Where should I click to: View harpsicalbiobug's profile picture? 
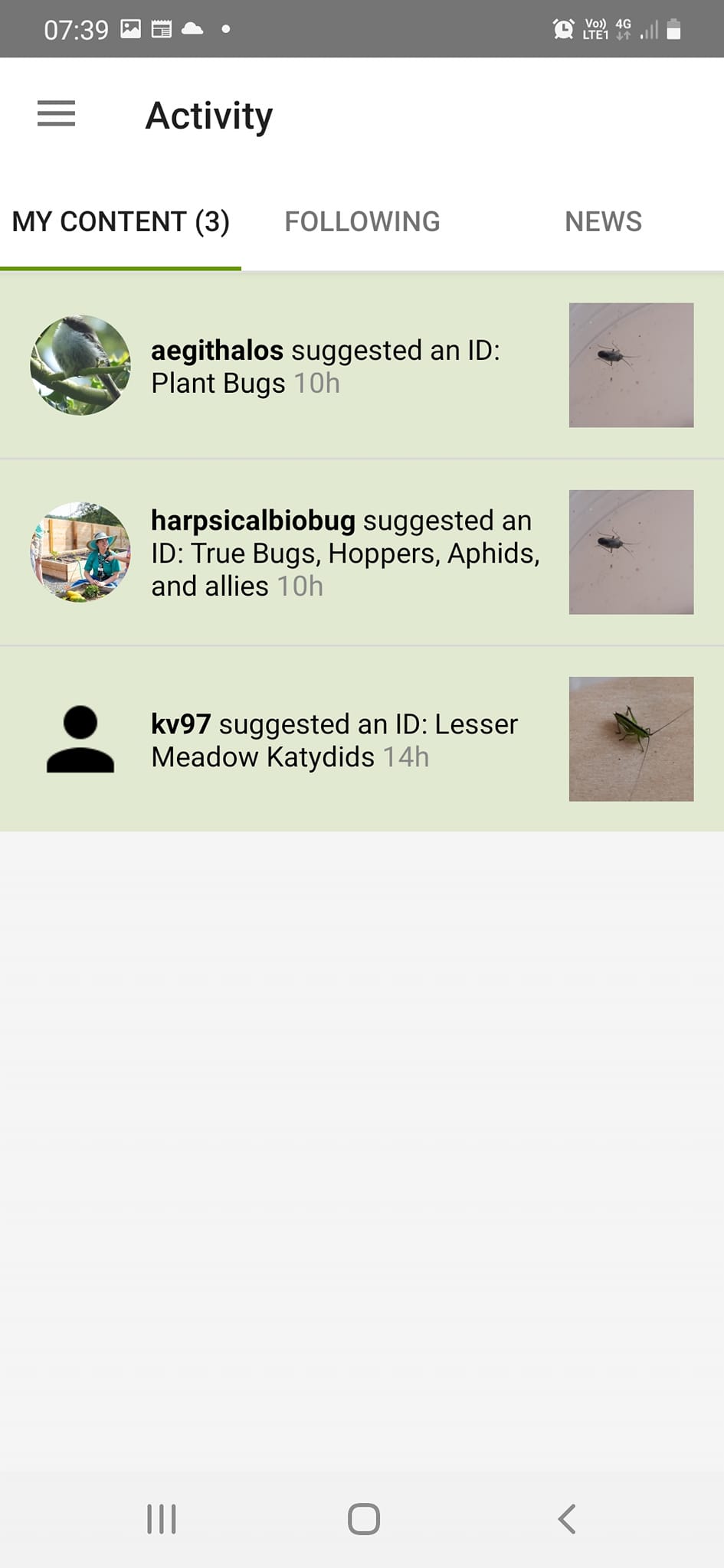click(80, 552)
